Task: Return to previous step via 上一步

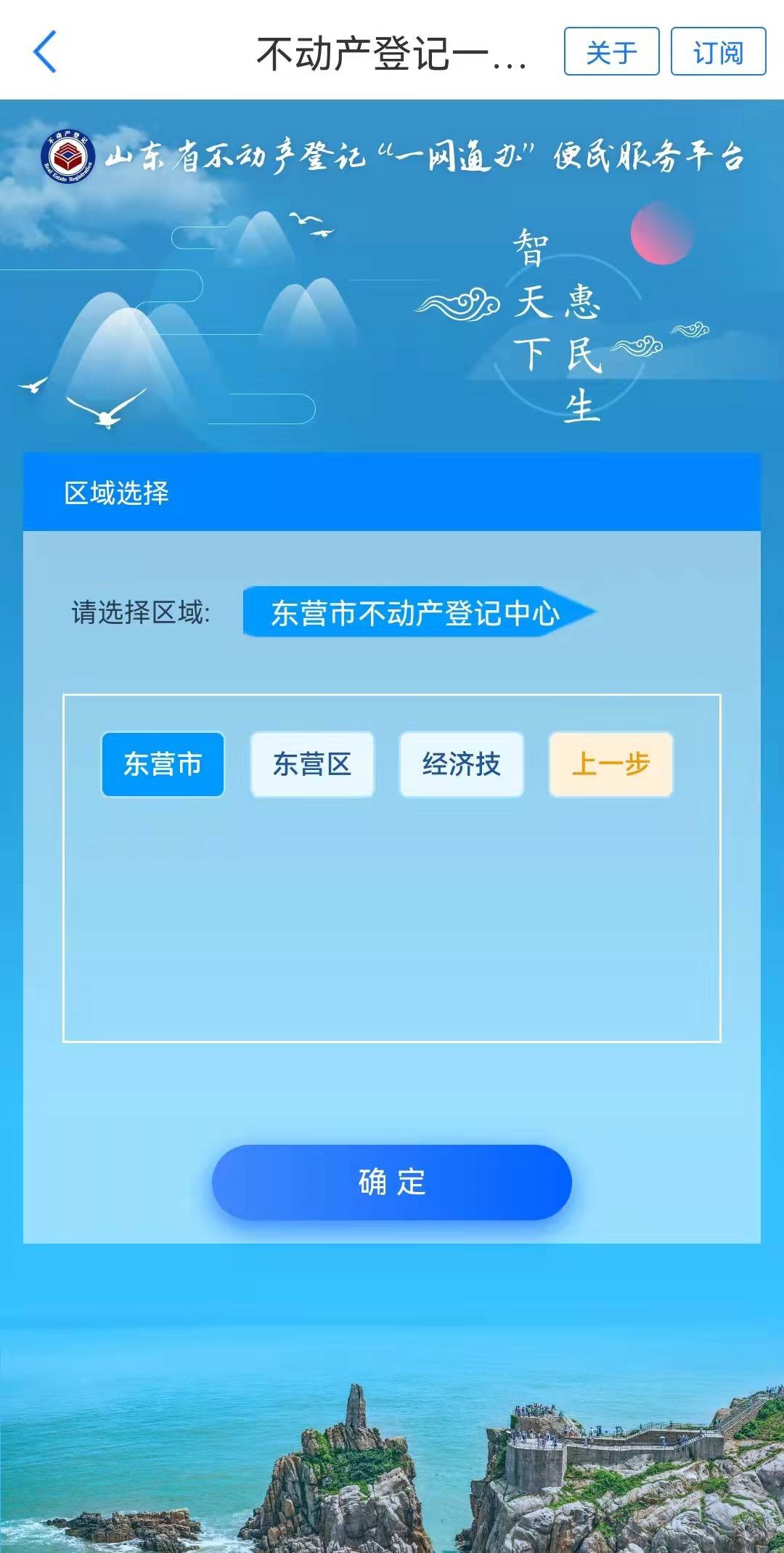Action: (611, 764)
